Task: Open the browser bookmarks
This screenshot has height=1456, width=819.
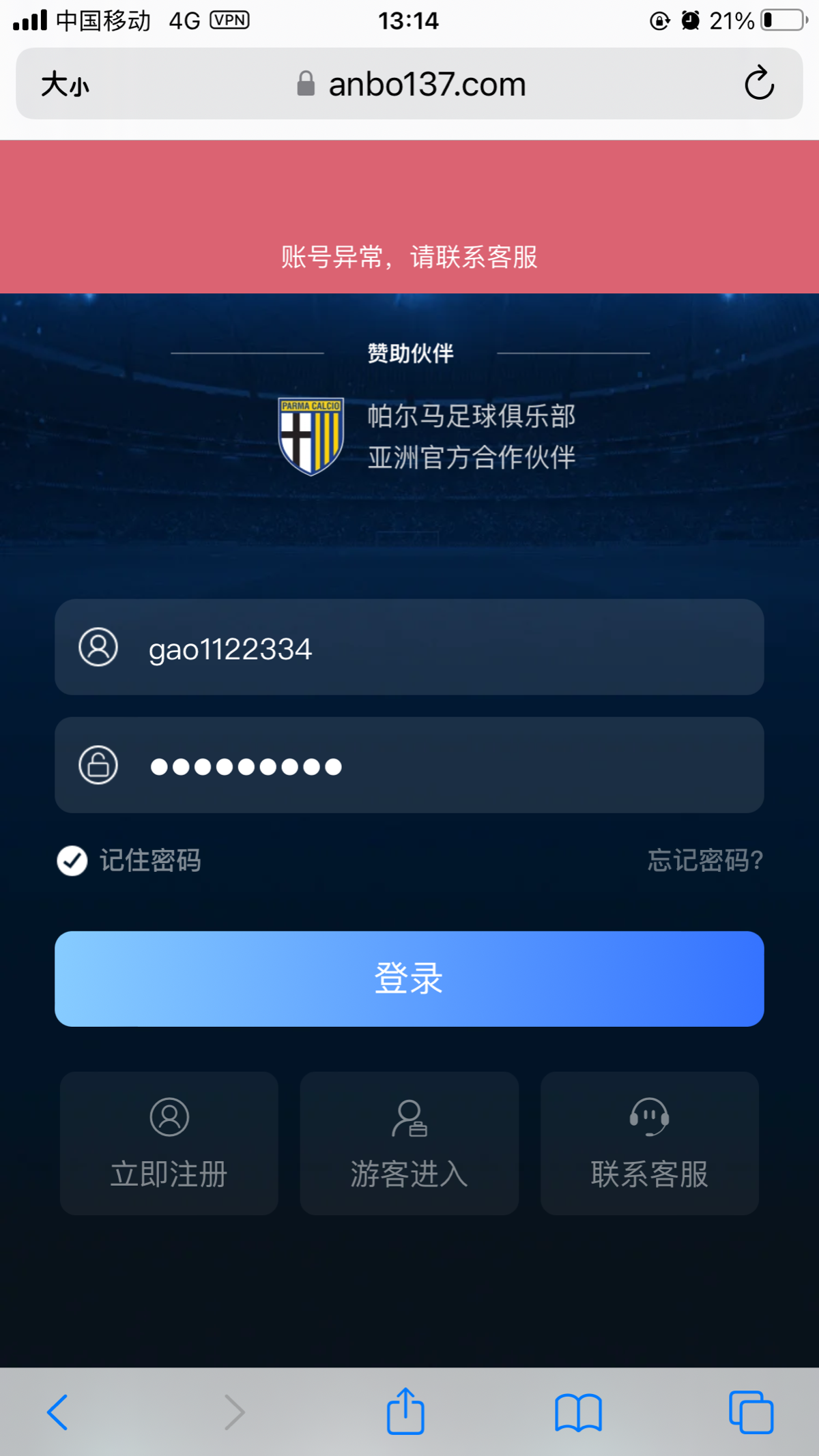Action: [x=578, y=1412]
